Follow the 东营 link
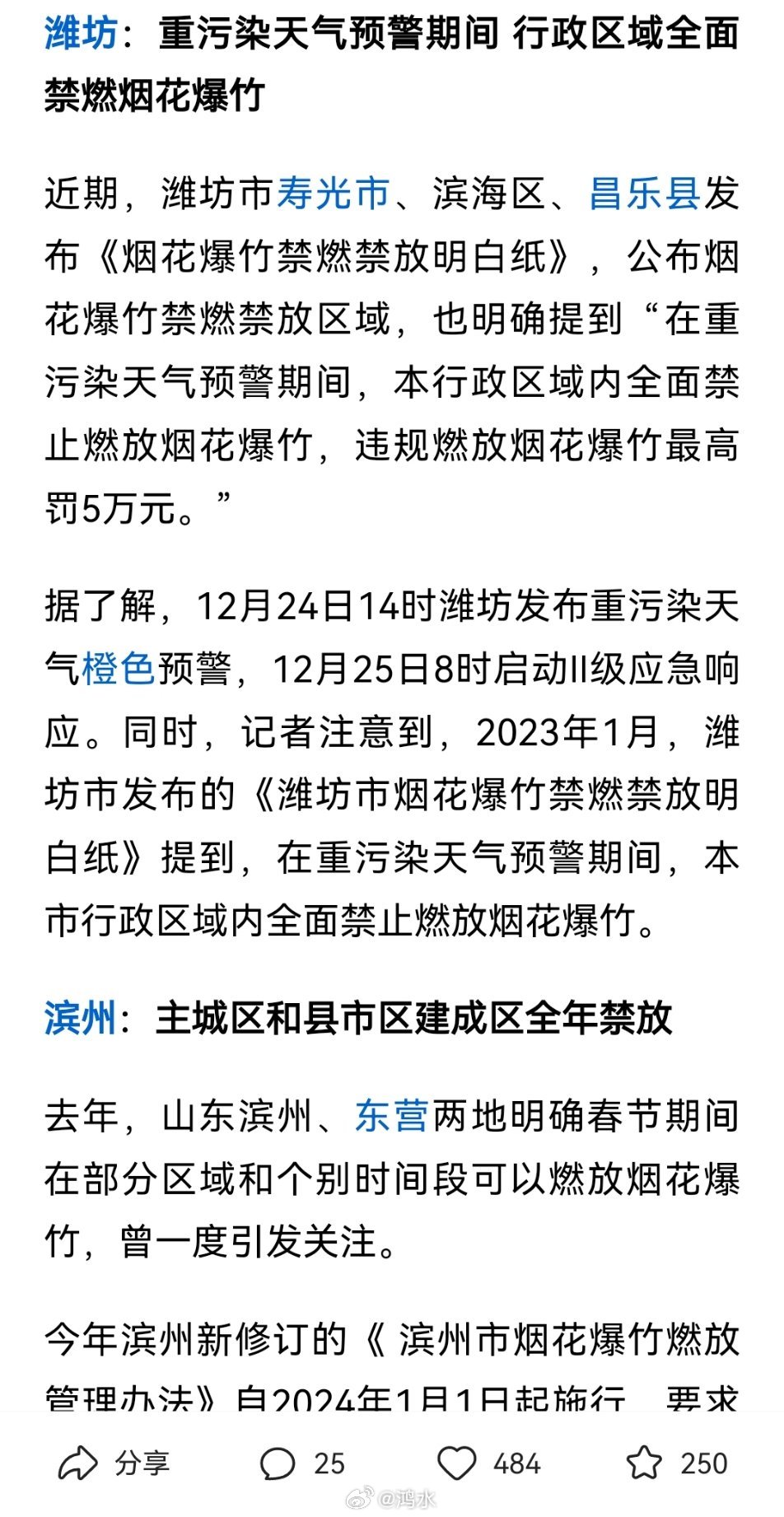Screen dimensions: 784x1517 click(392, 1116)
